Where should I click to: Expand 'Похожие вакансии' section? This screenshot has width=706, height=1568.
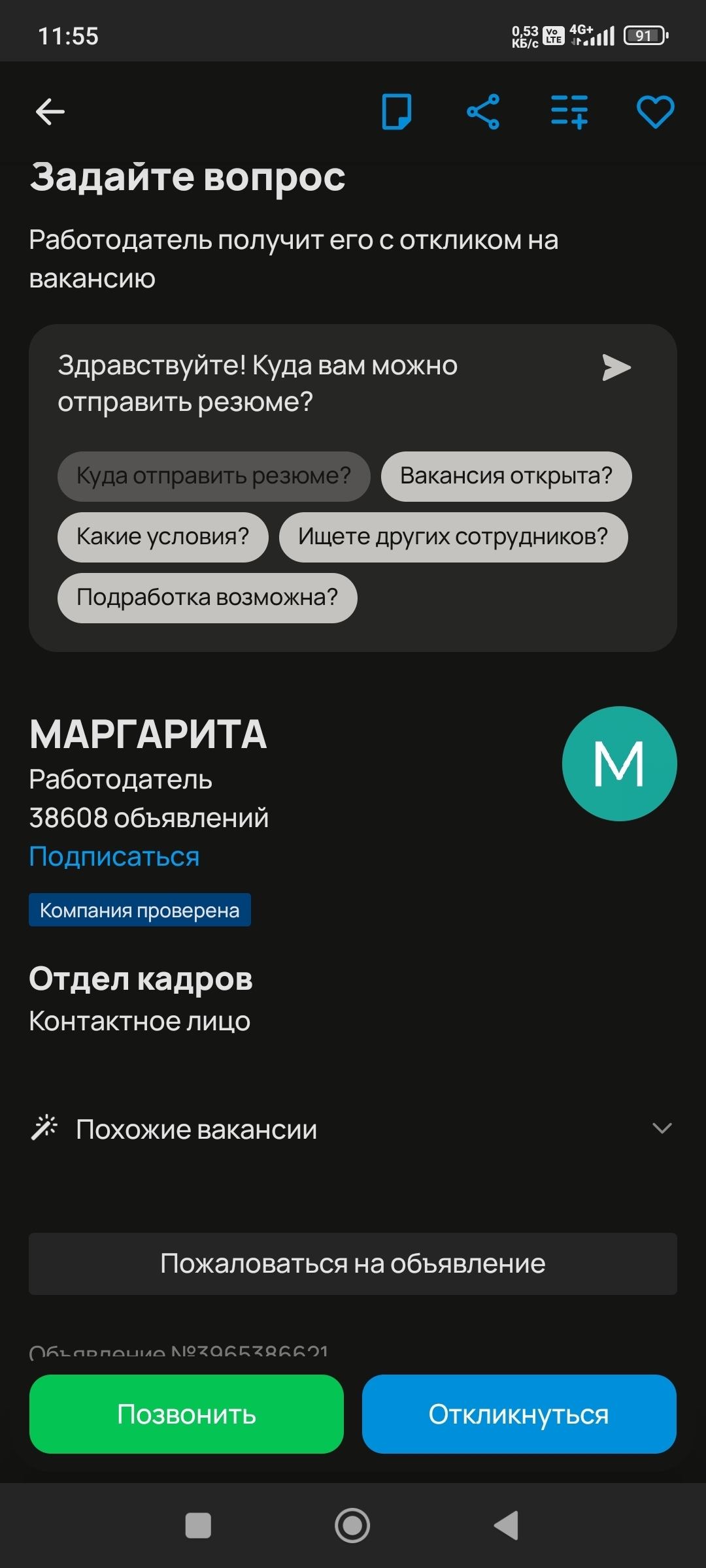coord(353,1129)
